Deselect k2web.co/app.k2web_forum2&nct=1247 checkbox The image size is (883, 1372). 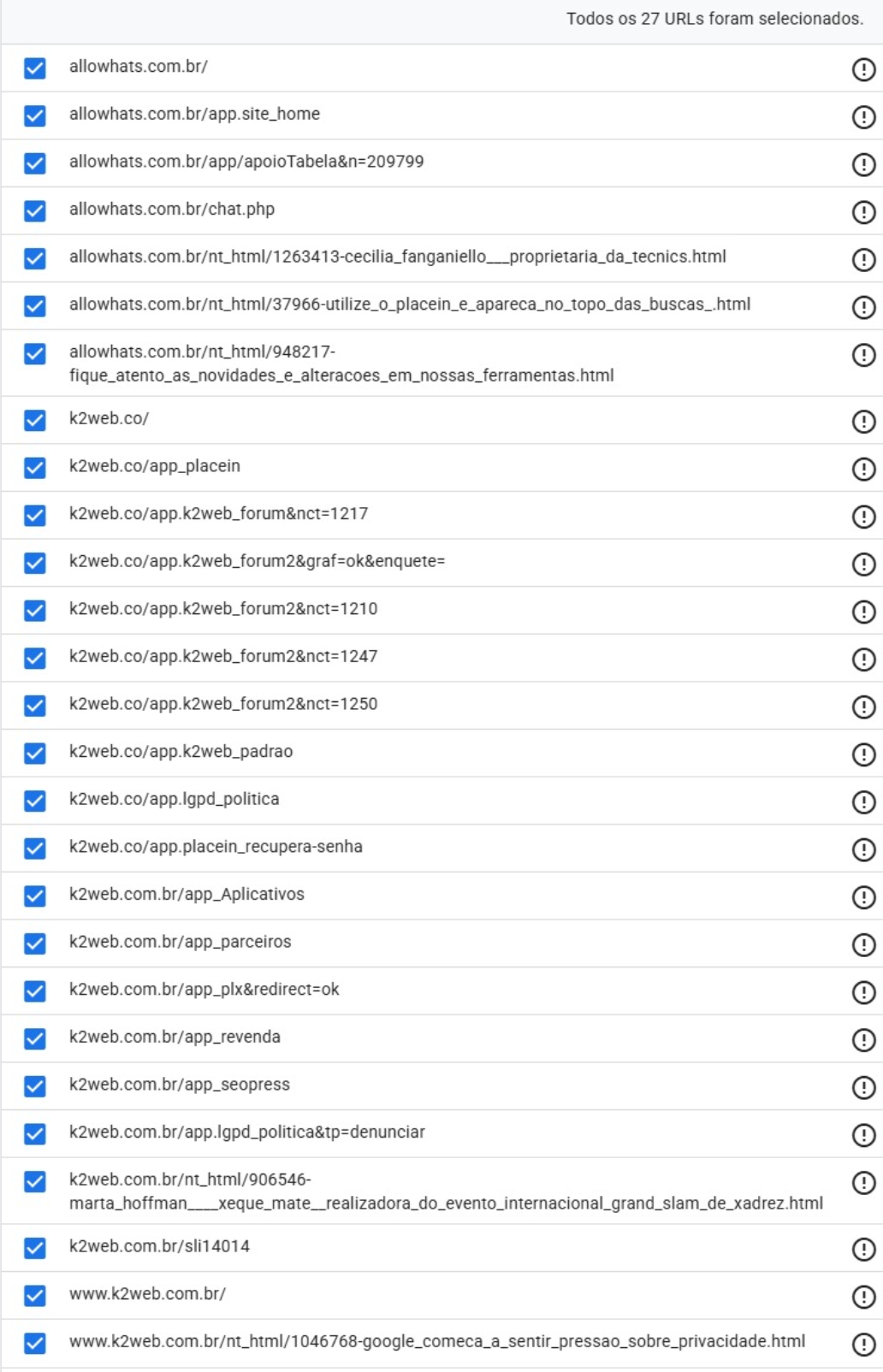[35, 658]
